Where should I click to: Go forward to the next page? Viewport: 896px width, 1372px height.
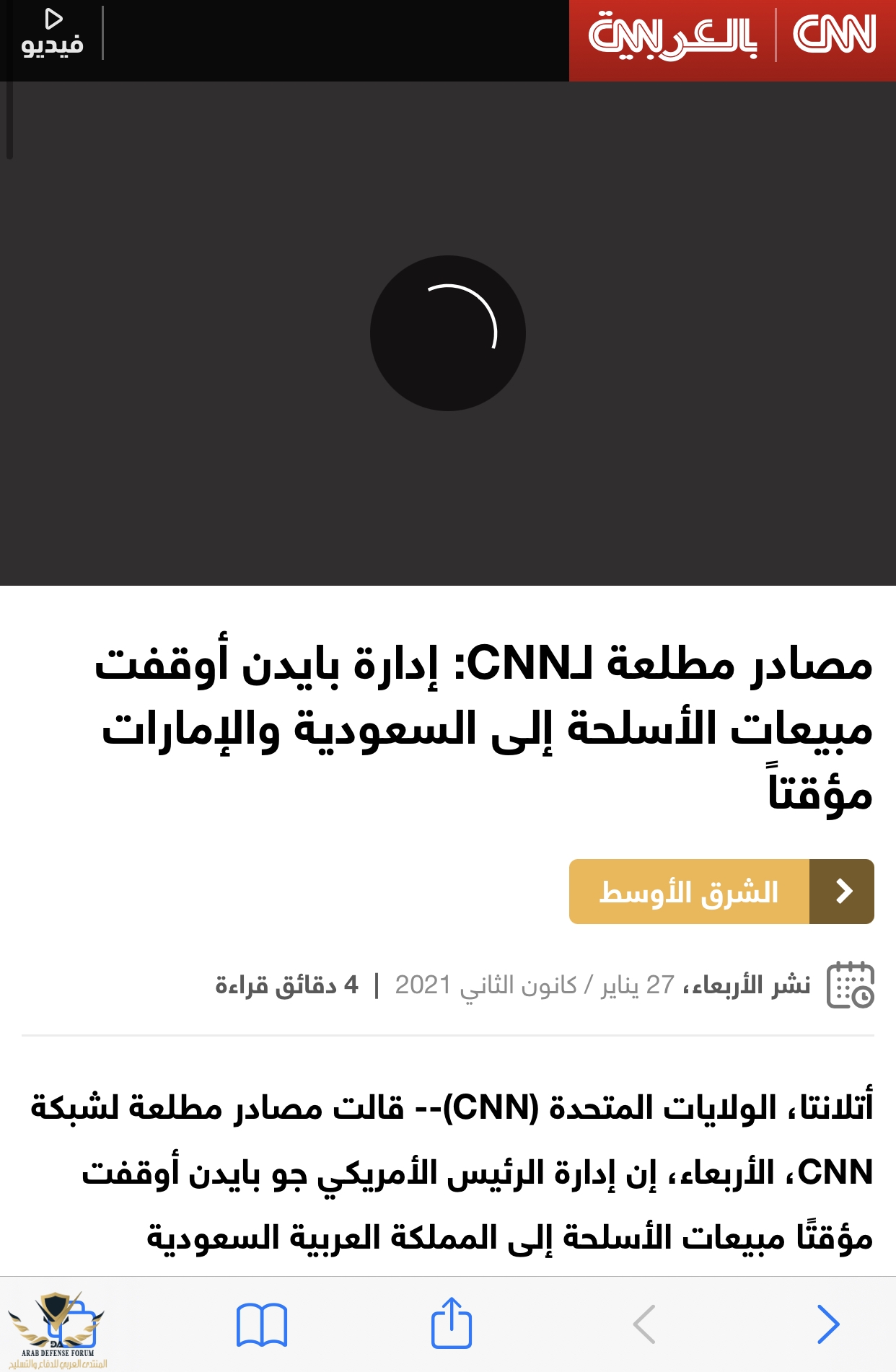[x=827, y=1324]
